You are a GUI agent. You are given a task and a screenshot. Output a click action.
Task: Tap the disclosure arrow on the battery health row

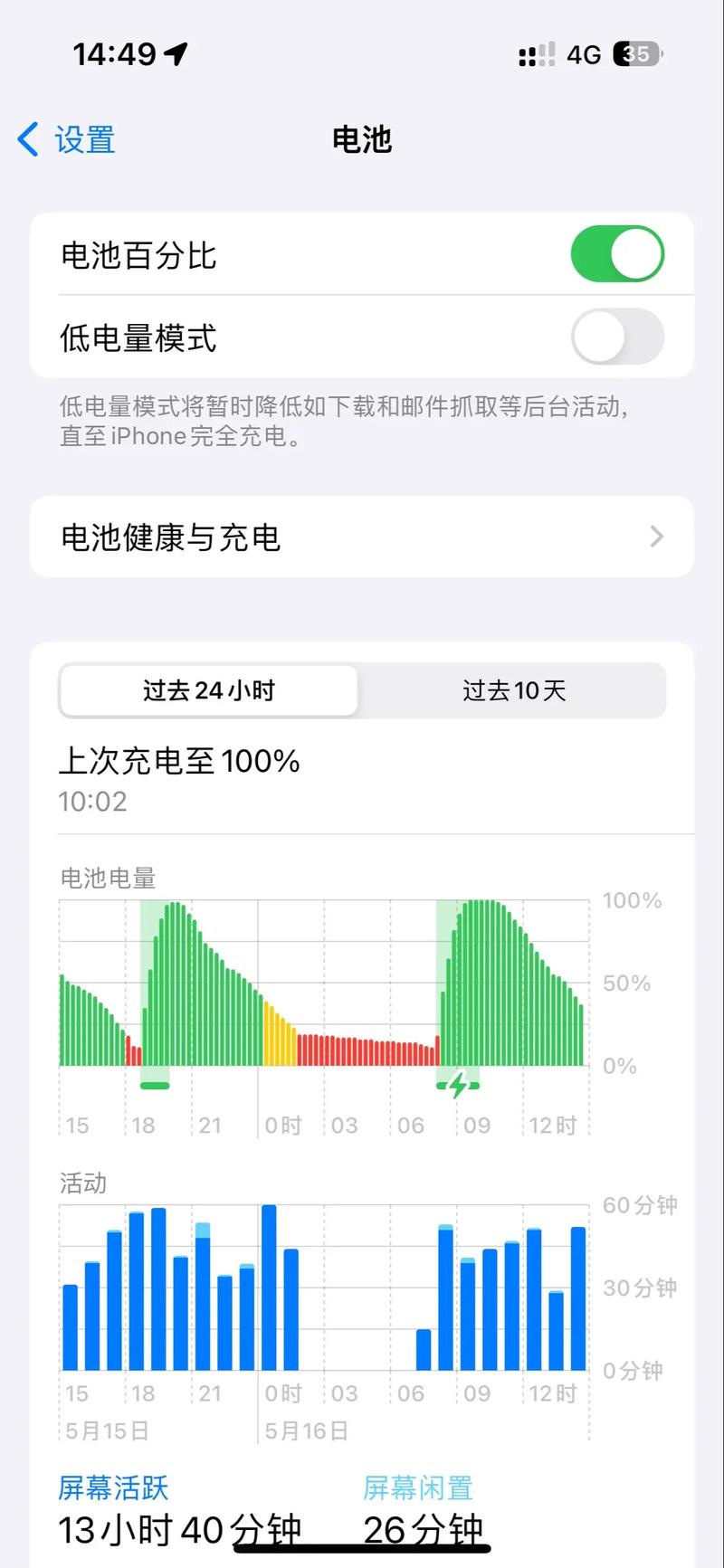658,537
